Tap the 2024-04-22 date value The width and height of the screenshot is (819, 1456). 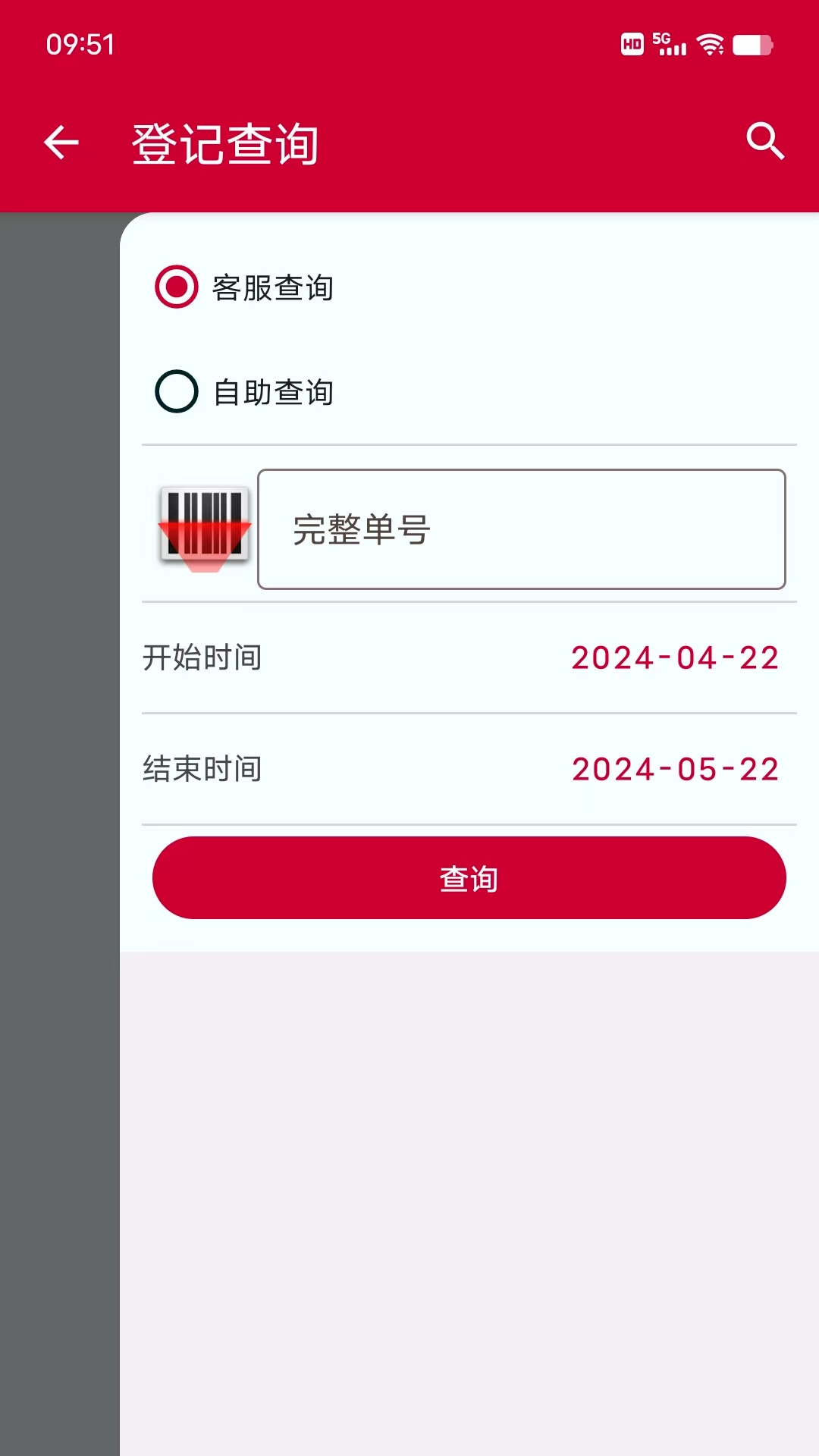pos(675,658)
